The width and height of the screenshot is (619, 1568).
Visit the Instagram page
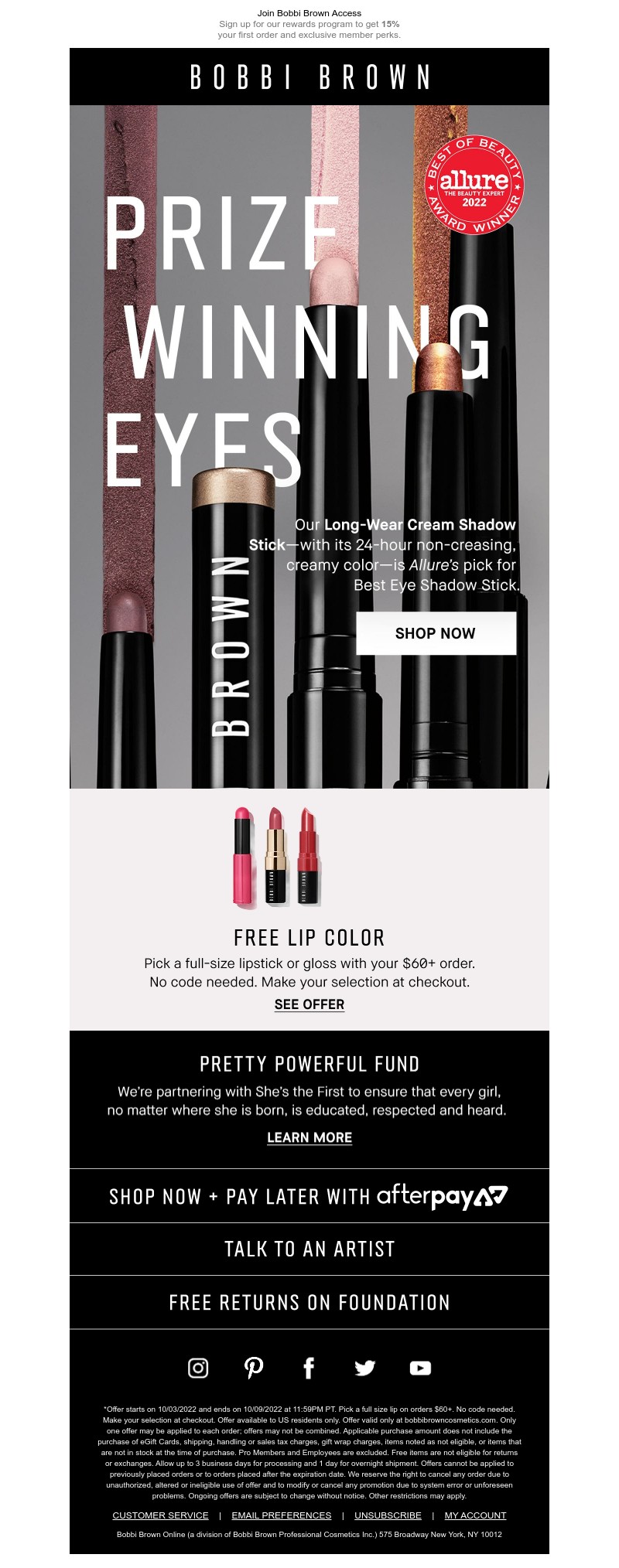click(198, 1368)
